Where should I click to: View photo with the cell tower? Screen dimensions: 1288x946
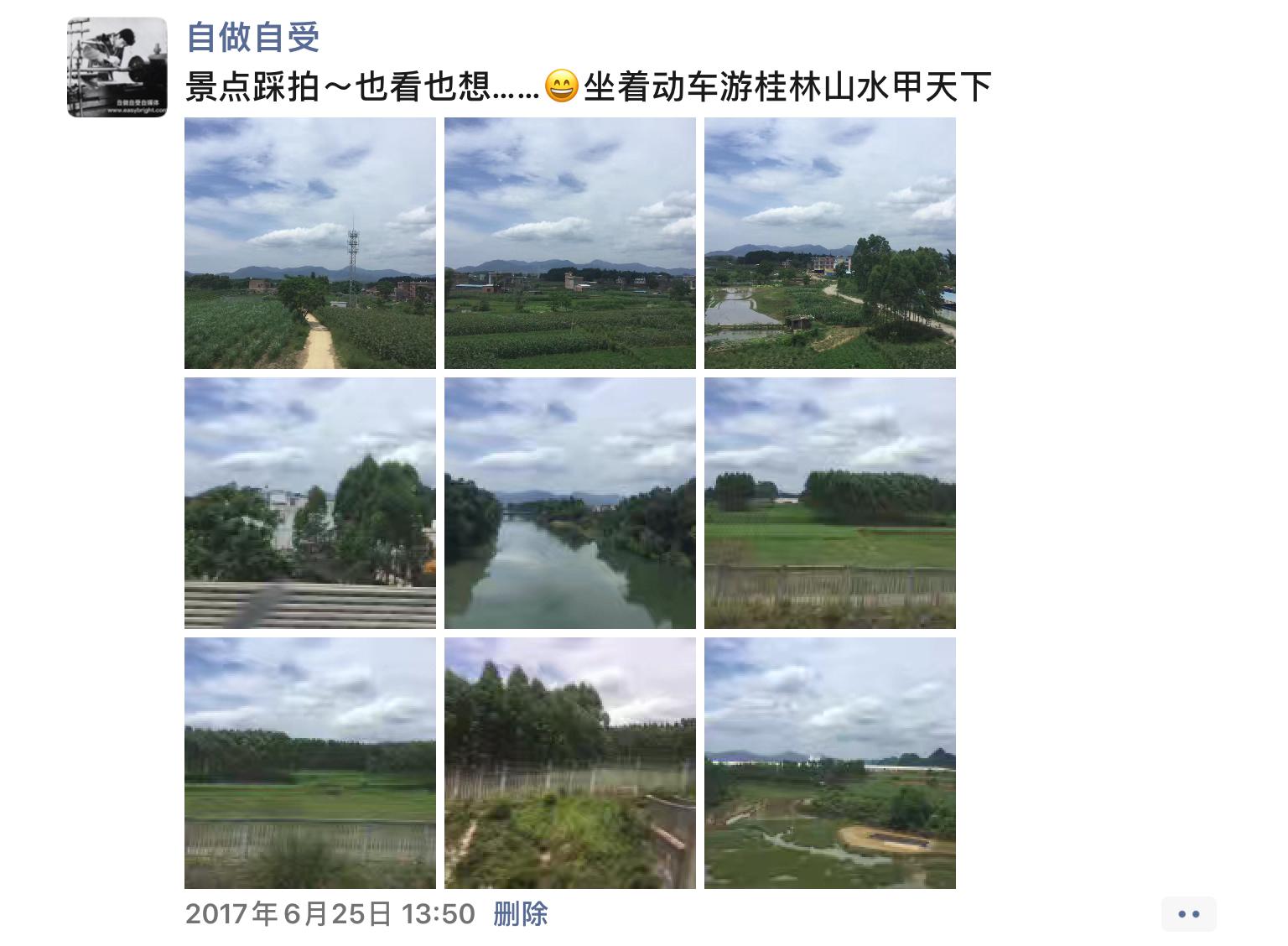[x=310, y=243]
